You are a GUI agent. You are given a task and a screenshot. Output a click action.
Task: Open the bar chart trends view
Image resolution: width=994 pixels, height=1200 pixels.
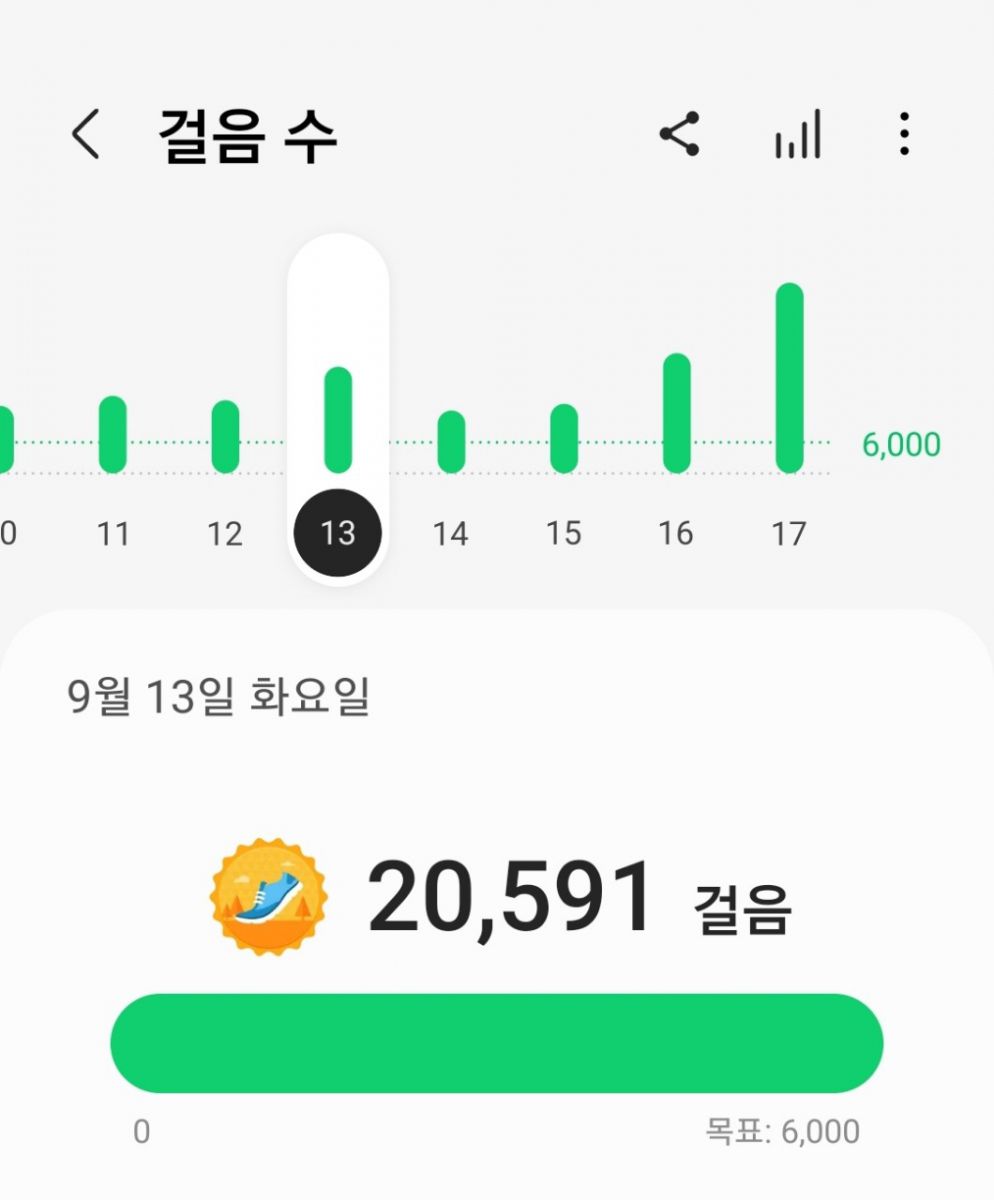pyautogui.click(x=797, y=134)
